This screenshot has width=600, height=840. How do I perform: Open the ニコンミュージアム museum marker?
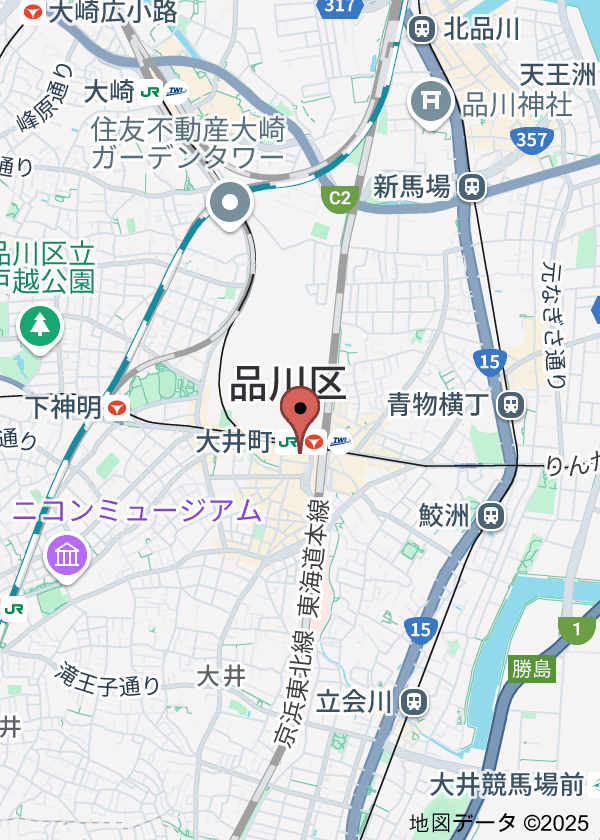(67, 554)
